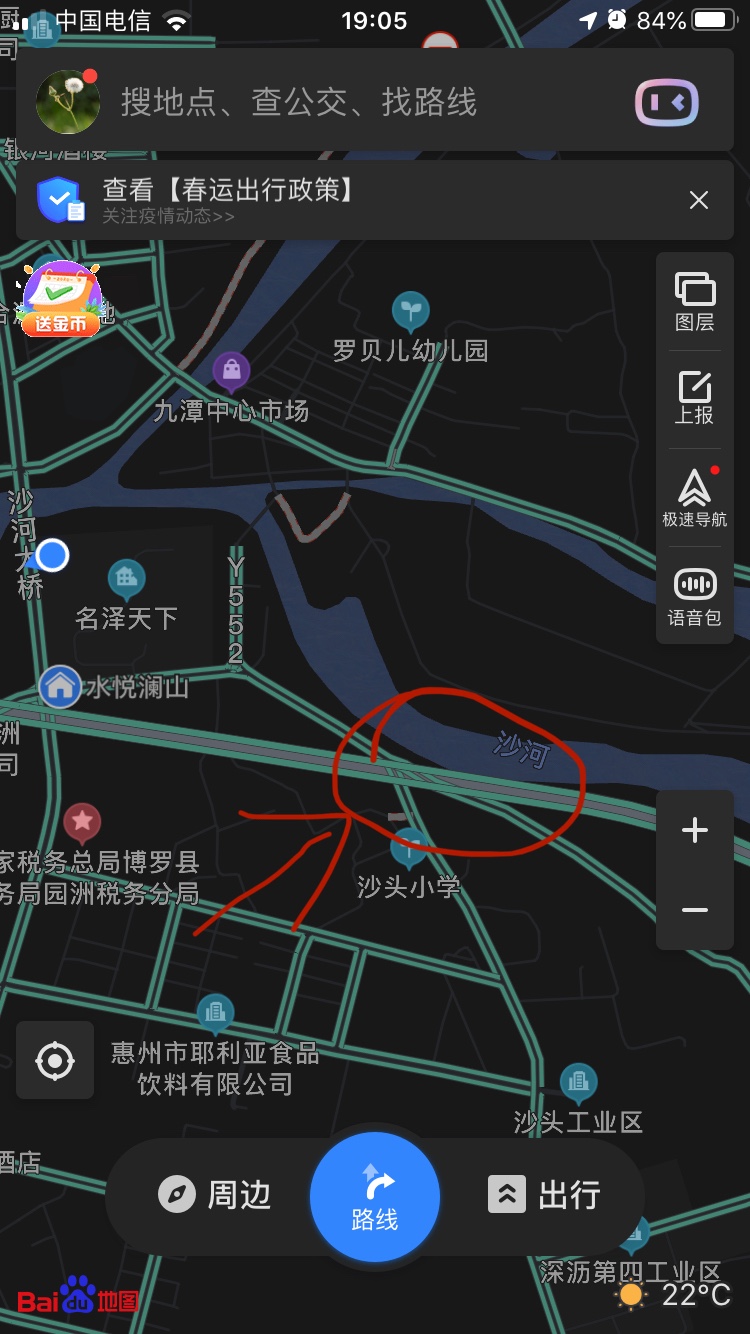Select the 水悦澜山 home marker
The height and width of the screenshot is (1334, 750).
click(x=60, y=686)
